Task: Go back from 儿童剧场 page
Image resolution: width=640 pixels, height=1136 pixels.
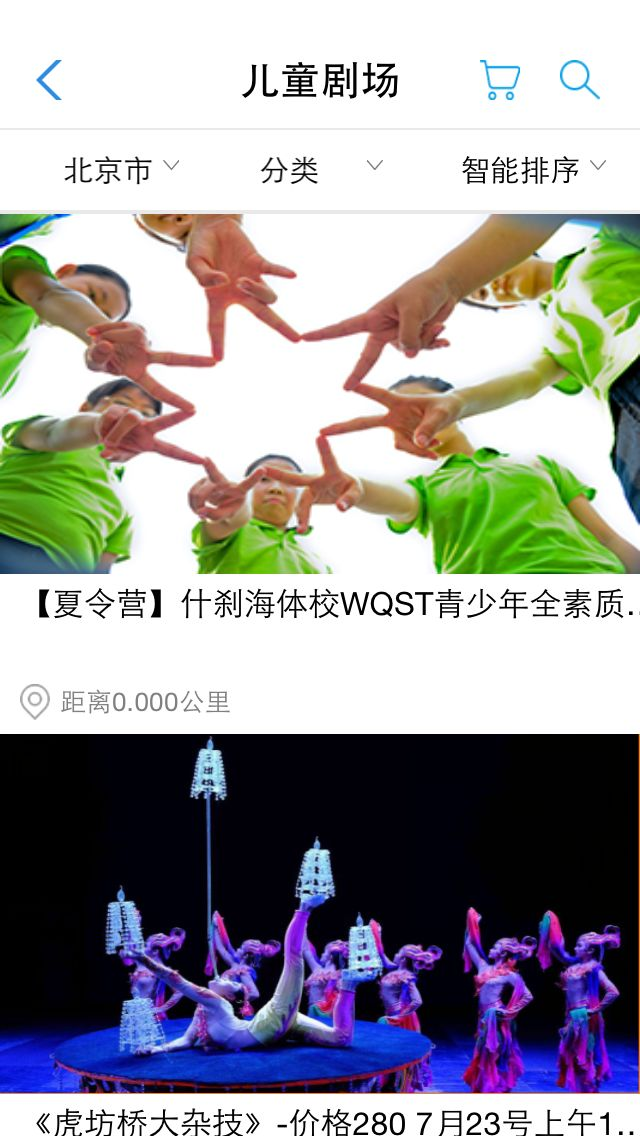Action: [49, 80]
